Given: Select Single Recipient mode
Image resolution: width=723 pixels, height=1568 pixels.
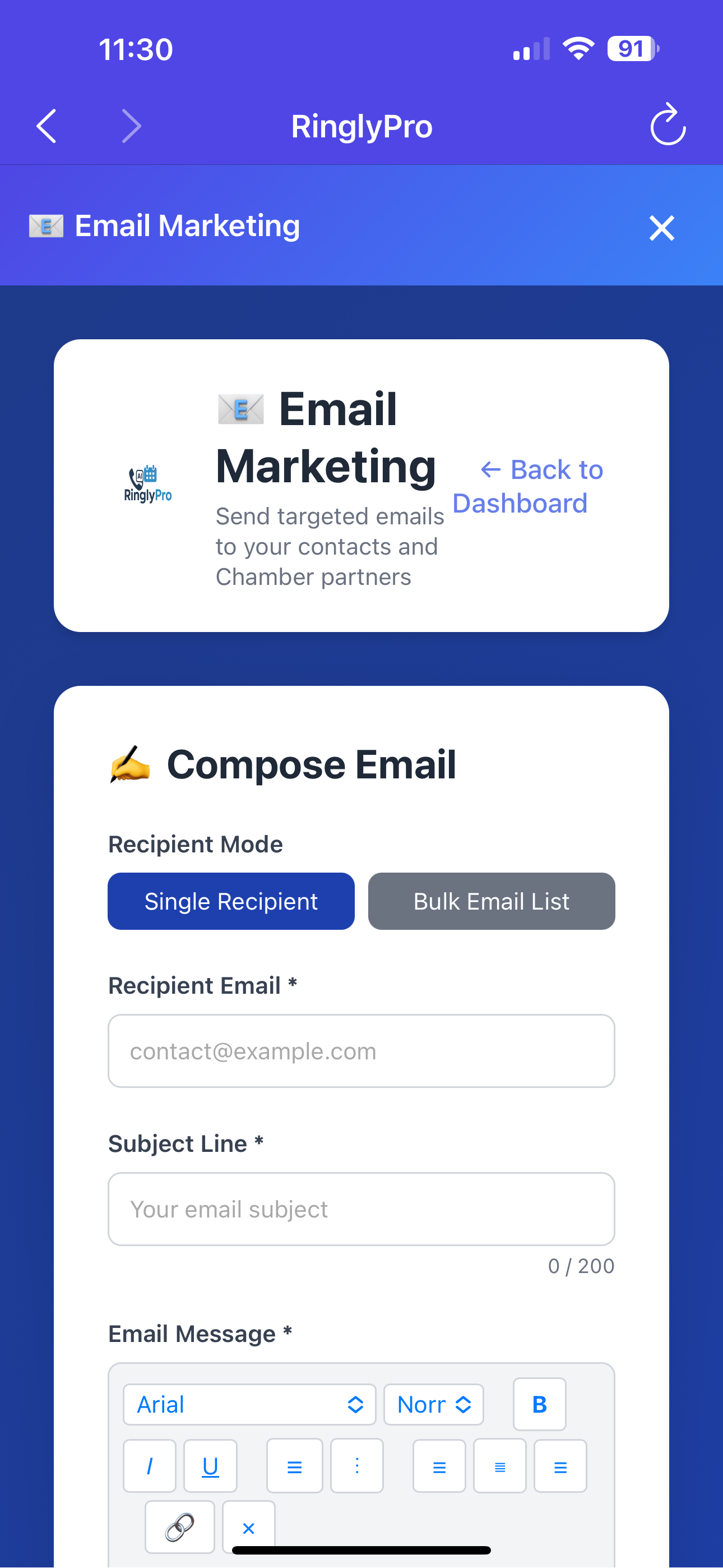Looking at the screenshot, I should (x=231, y=901).
